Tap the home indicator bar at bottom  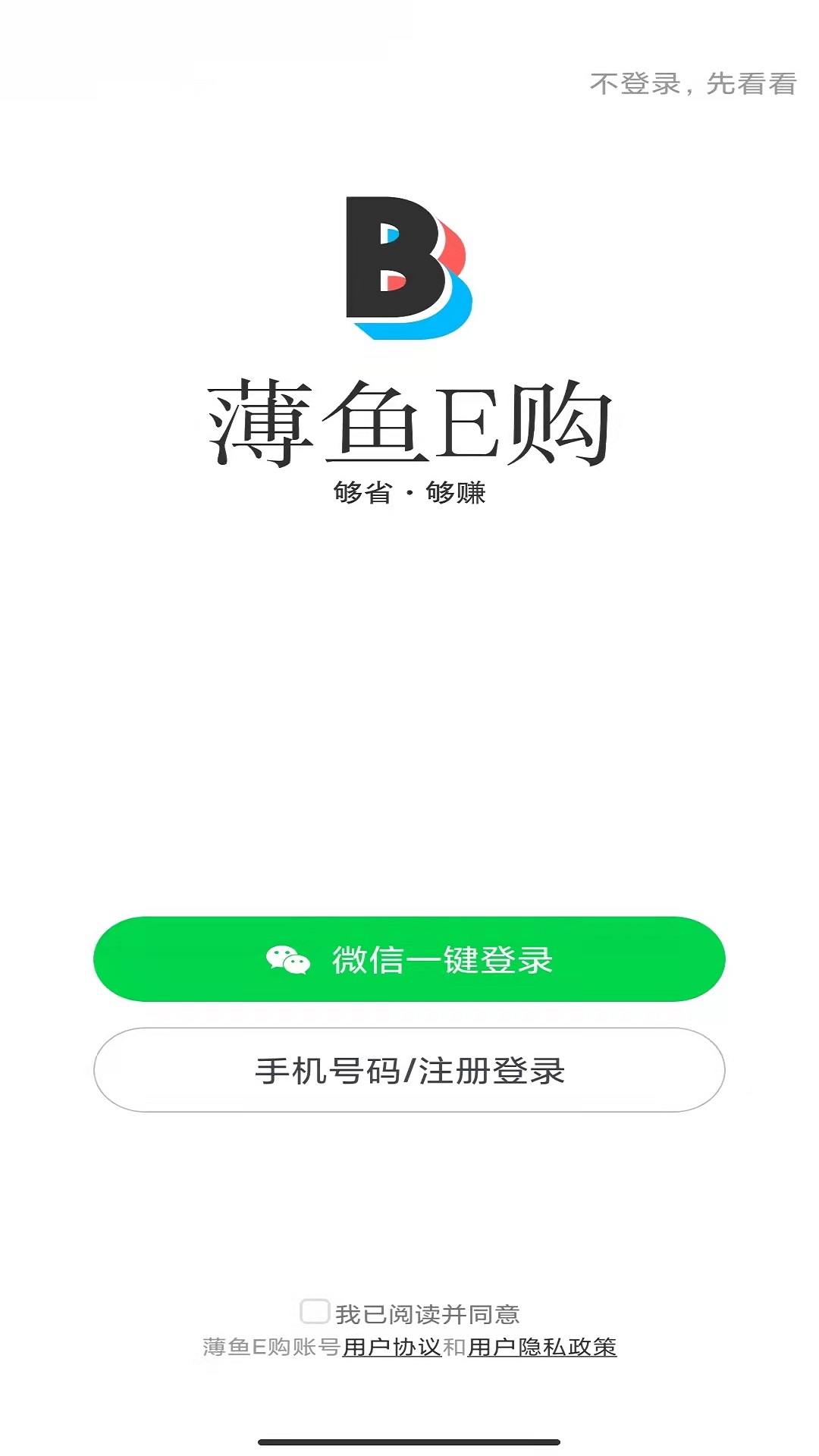(x=409, y=1442)
